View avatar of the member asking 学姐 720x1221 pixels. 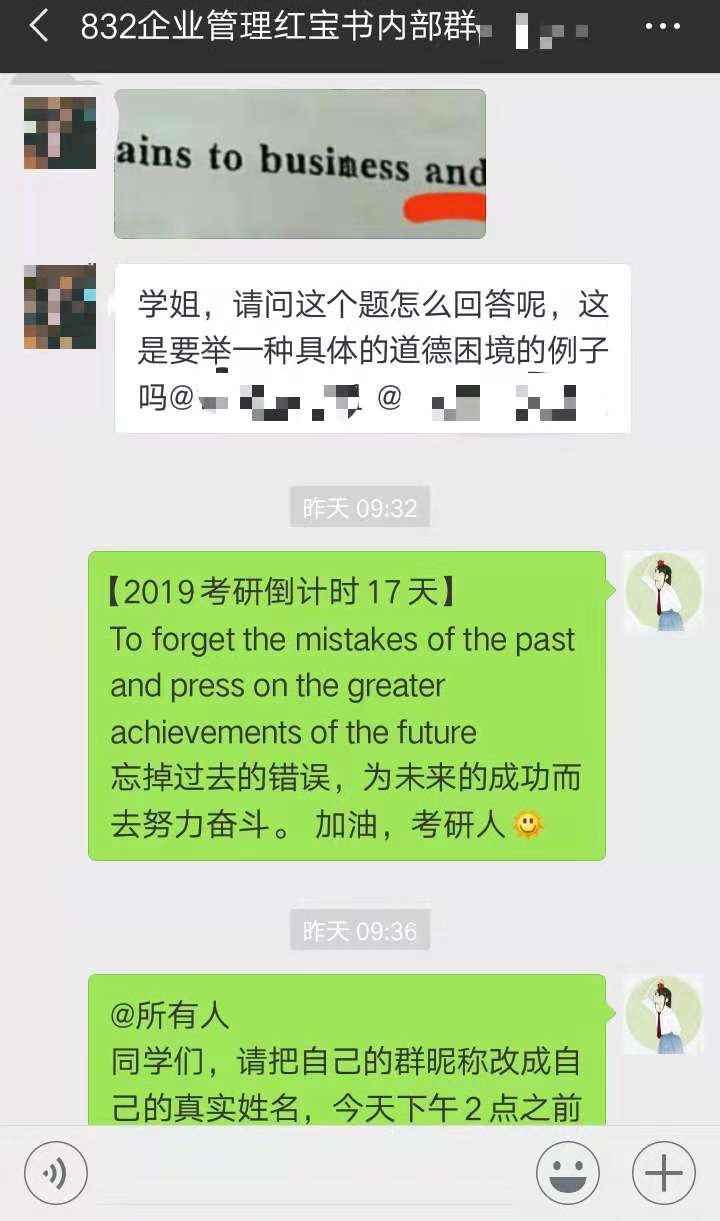[x=60, y=306]
